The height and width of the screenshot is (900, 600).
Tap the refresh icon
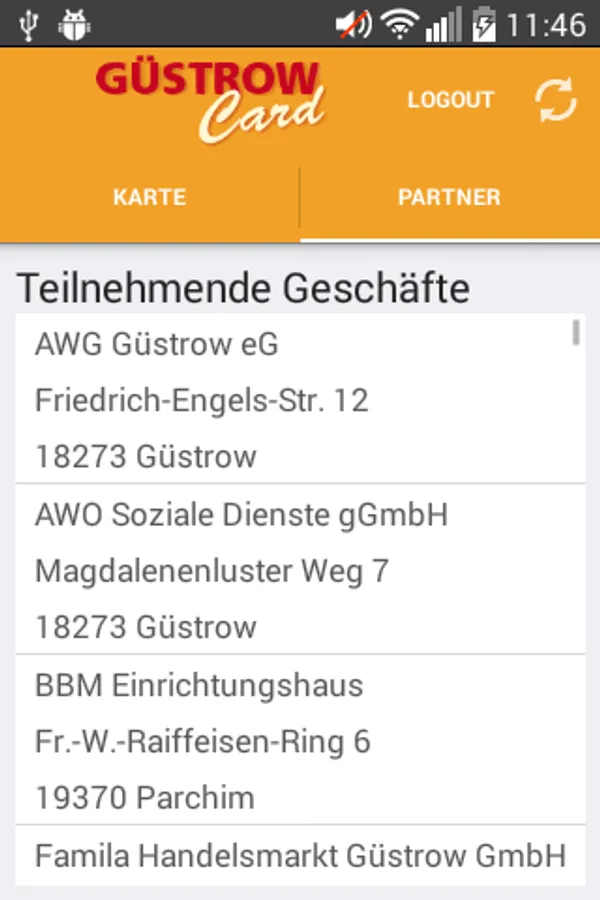555,100
